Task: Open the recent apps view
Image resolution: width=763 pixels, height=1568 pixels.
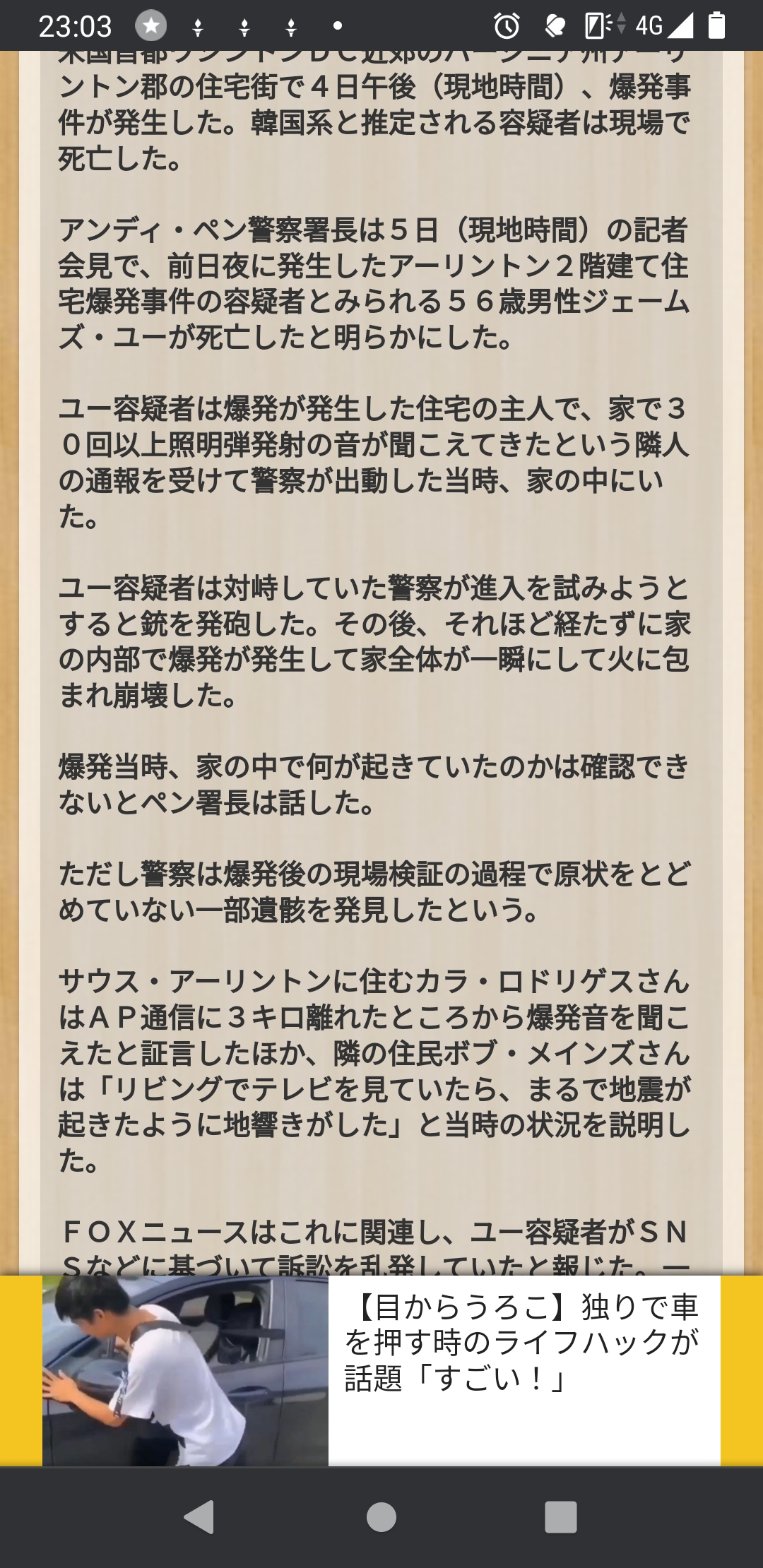Action: pos(561,1517)
